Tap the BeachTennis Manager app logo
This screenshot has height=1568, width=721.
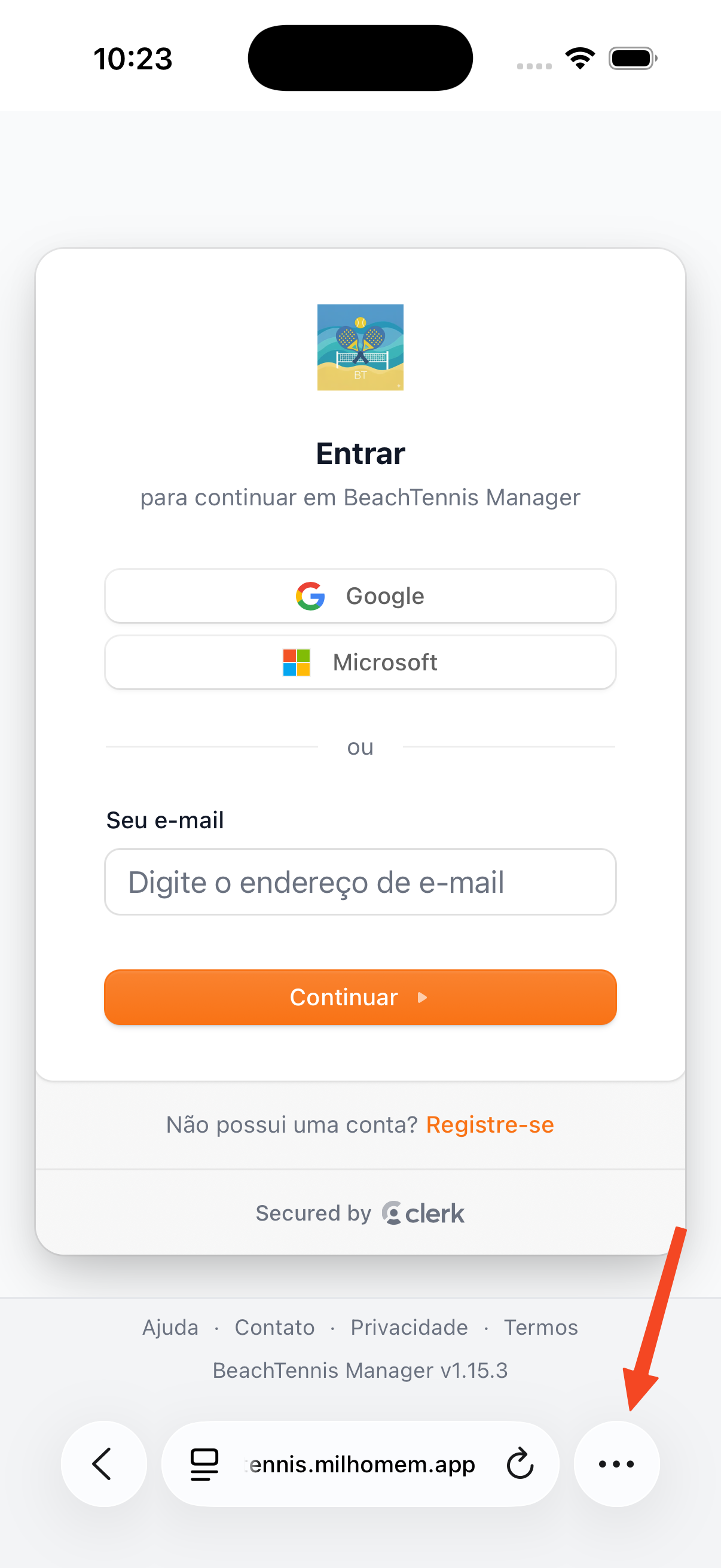tap(360, 348)
